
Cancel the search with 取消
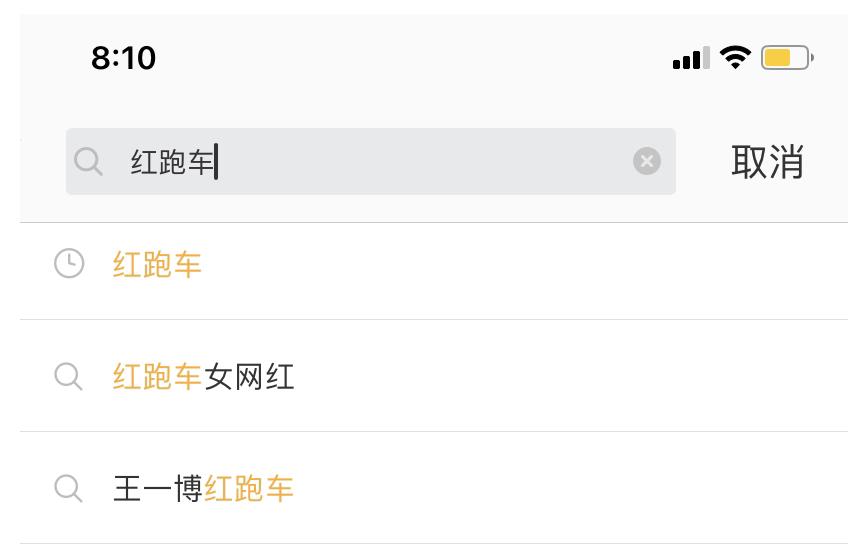click(x=767, y=162)
